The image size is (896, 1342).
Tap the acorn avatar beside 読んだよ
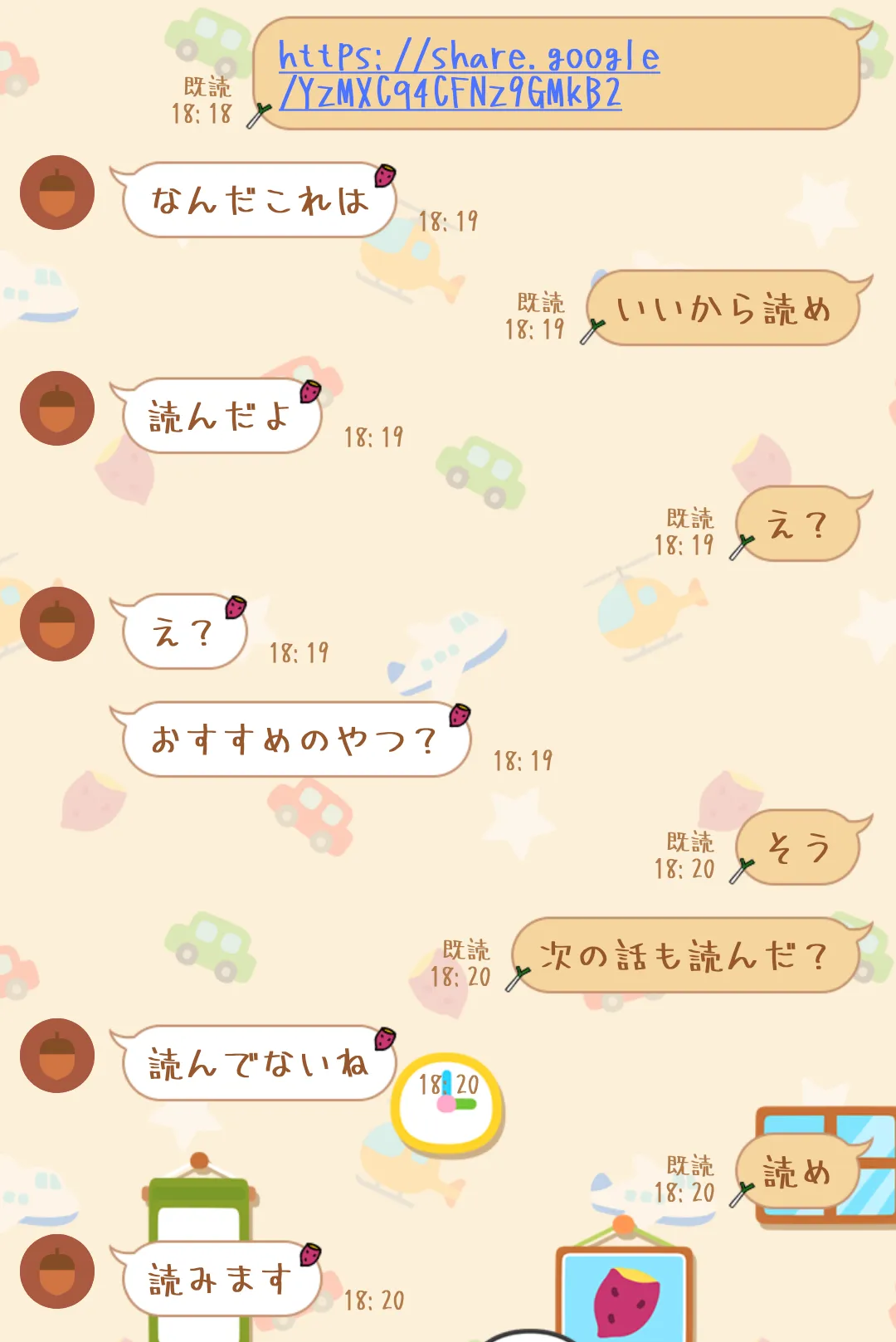pyautogui.click(x=57, y=408)
